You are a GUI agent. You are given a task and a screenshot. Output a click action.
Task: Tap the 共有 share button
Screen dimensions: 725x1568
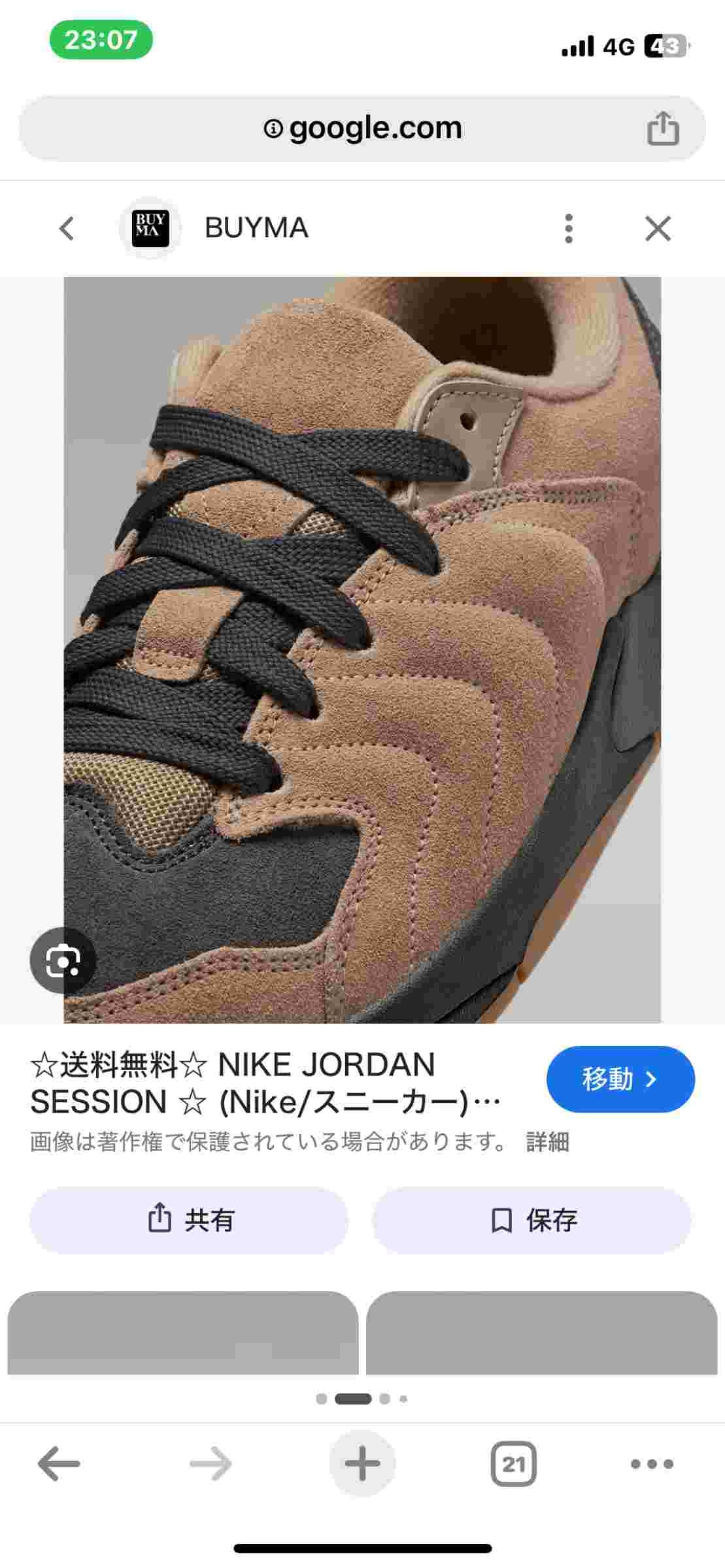point(189,1220)
